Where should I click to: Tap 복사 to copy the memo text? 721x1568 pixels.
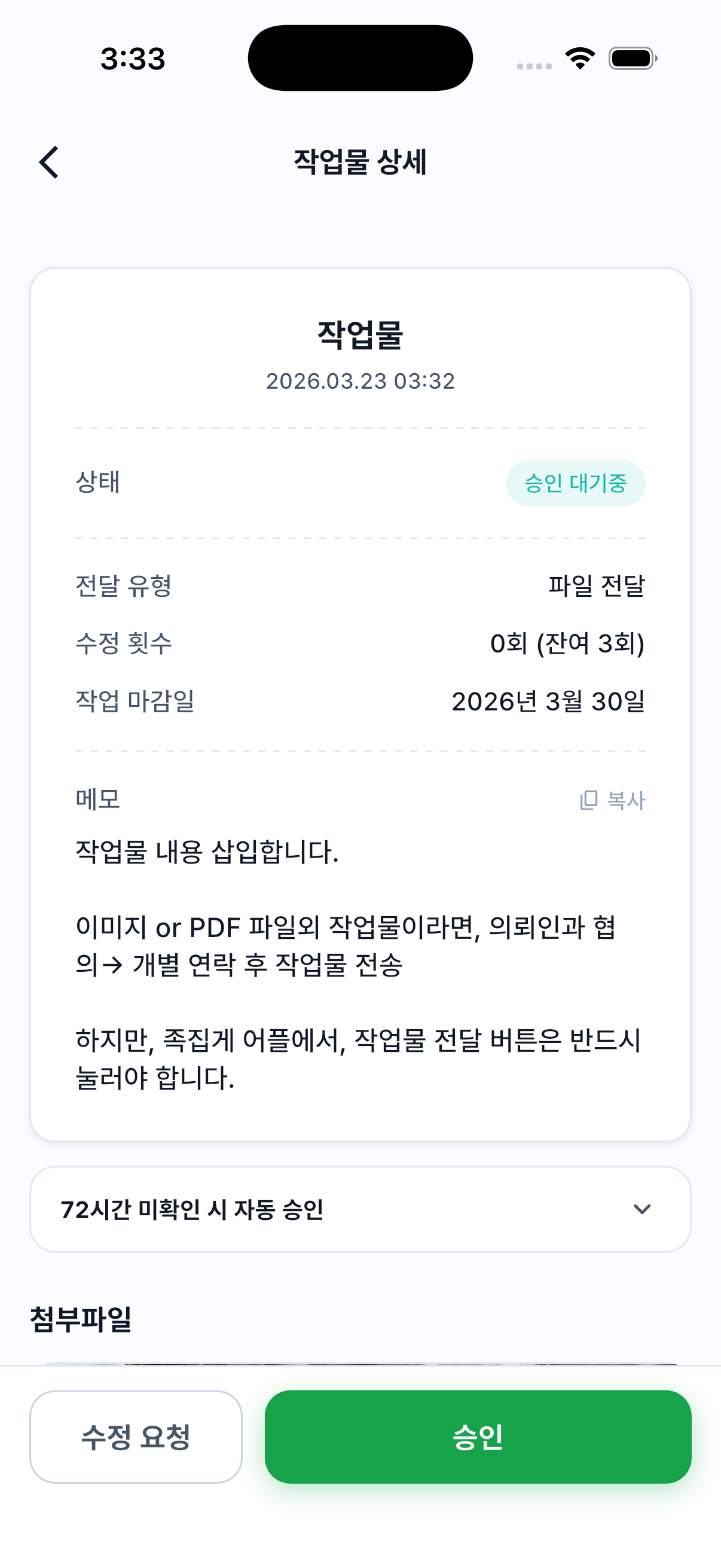tap(623, 799)
